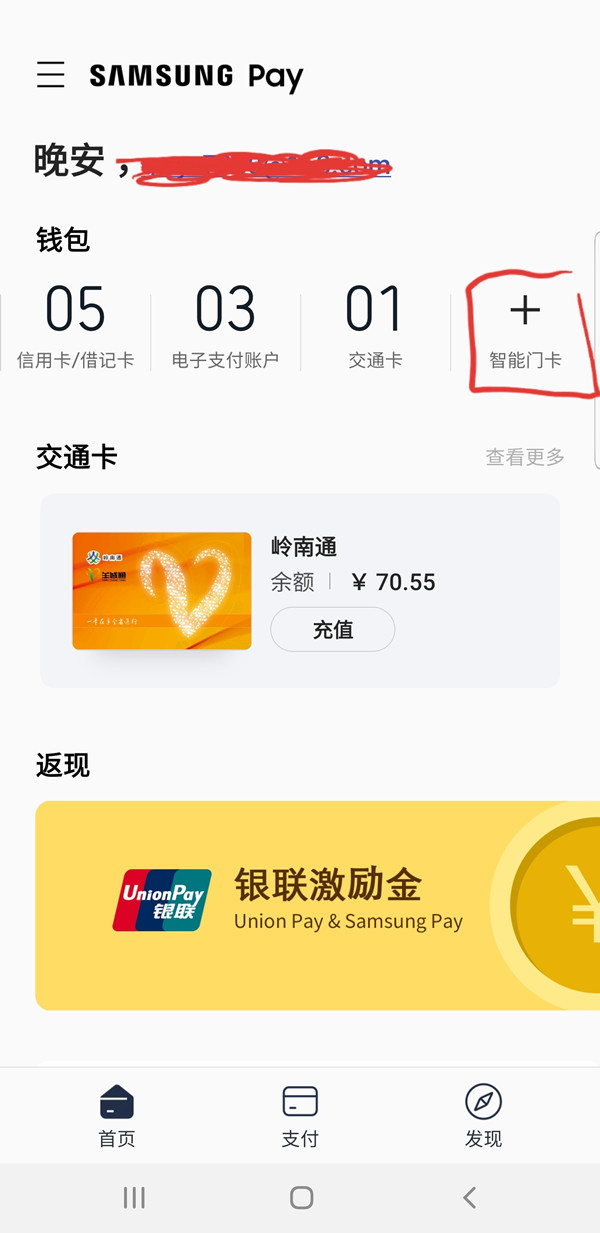
Task: Open the 银联激励金 cashback banner
Action: point(300,905)
